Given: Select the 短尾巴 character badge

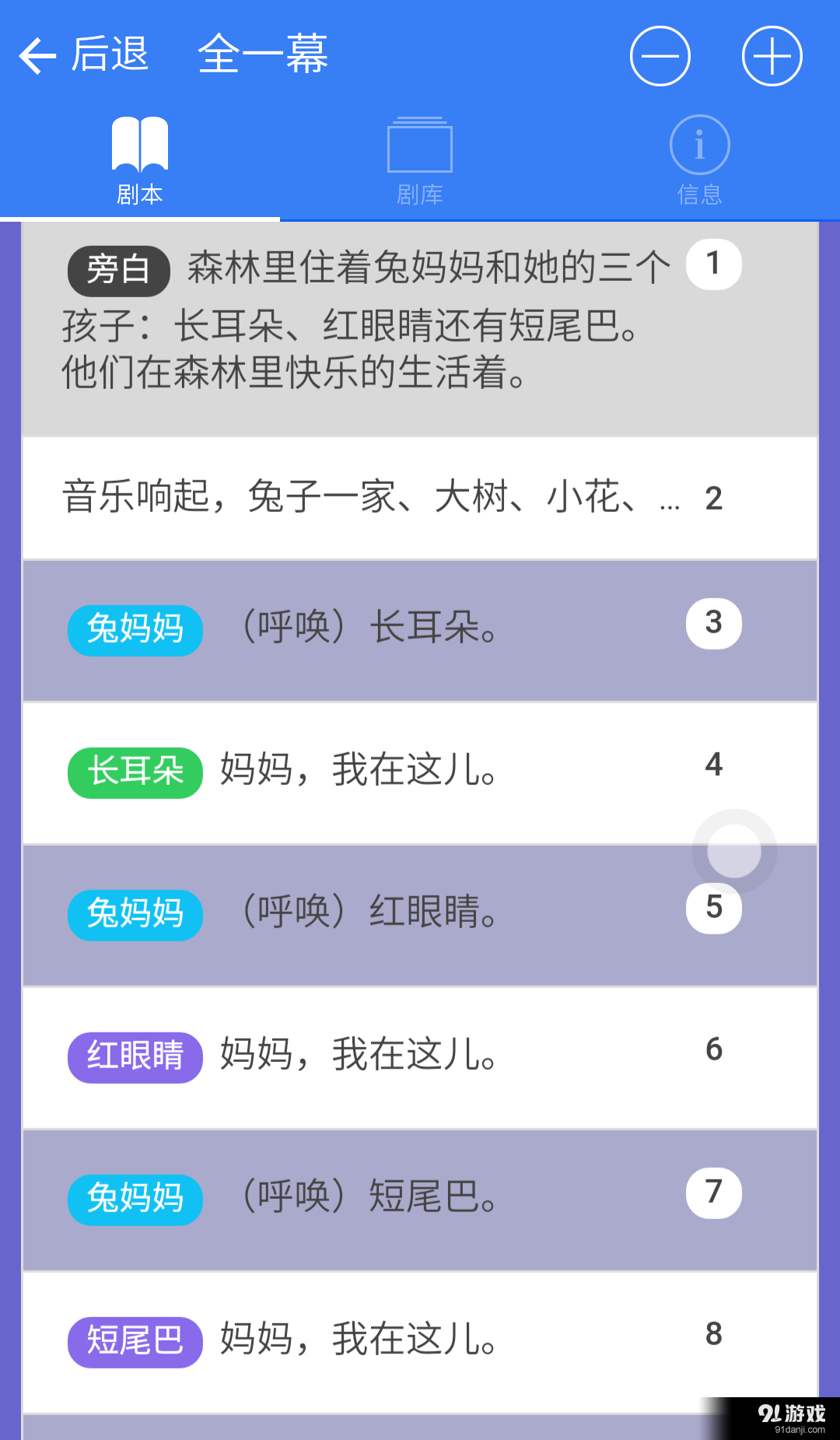Looking at the screenshot, I should click(x=134, y=1340).
